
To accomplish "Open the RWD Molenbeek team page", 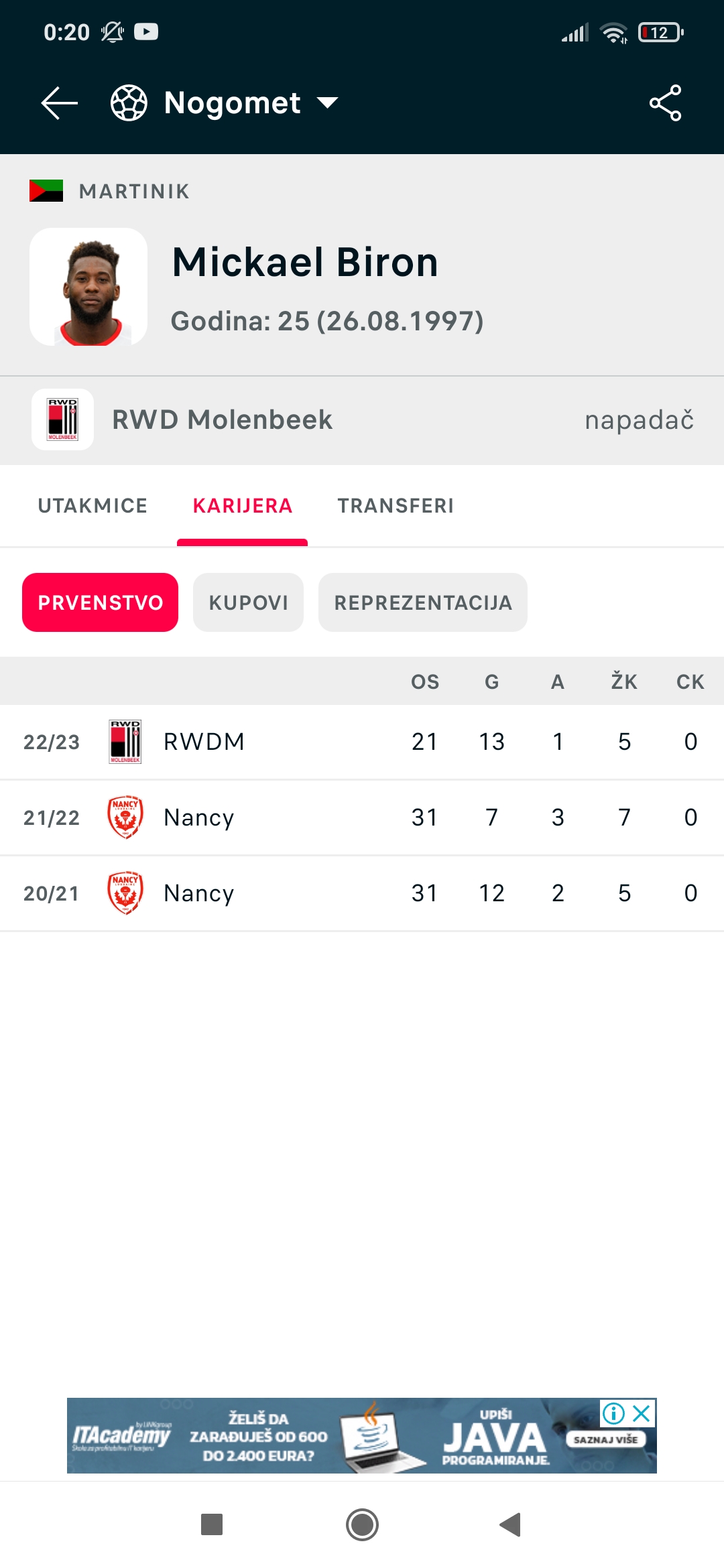I will (x=362, y=420).
